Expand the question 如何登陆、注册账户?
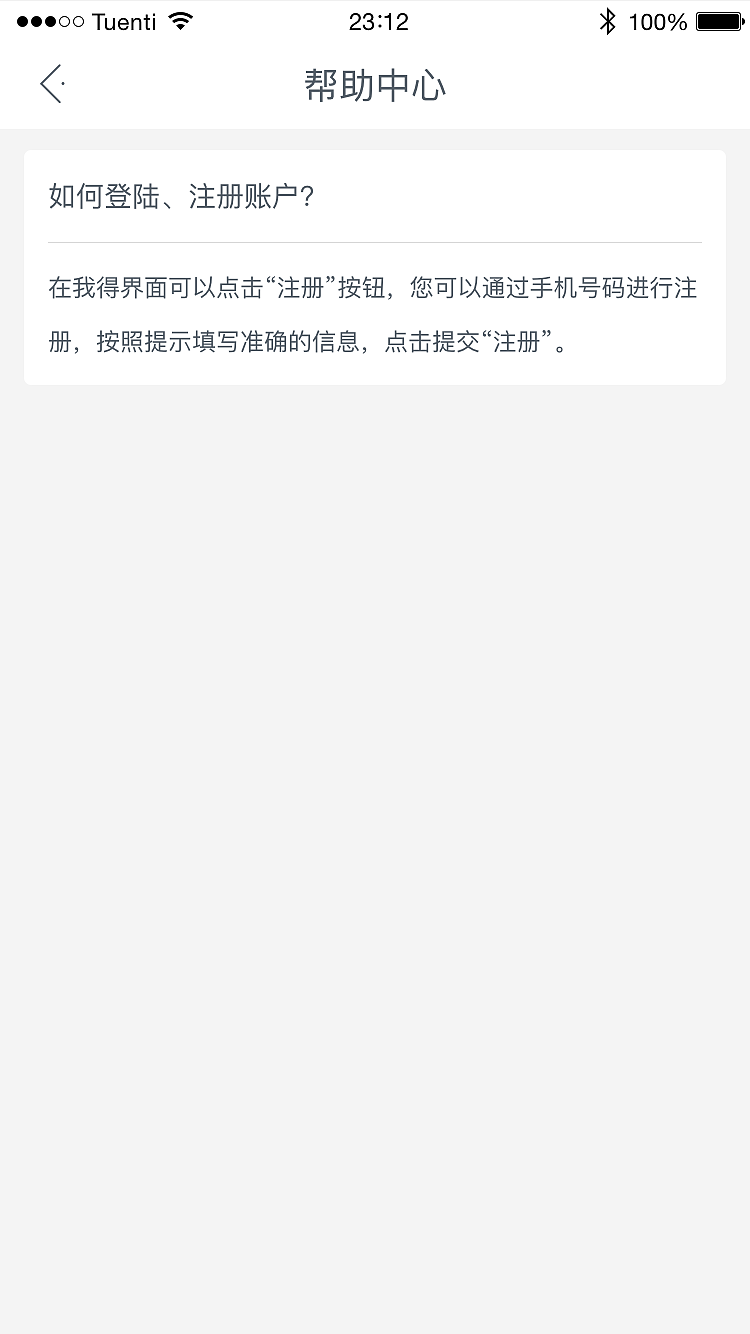 tap(180, 197)
